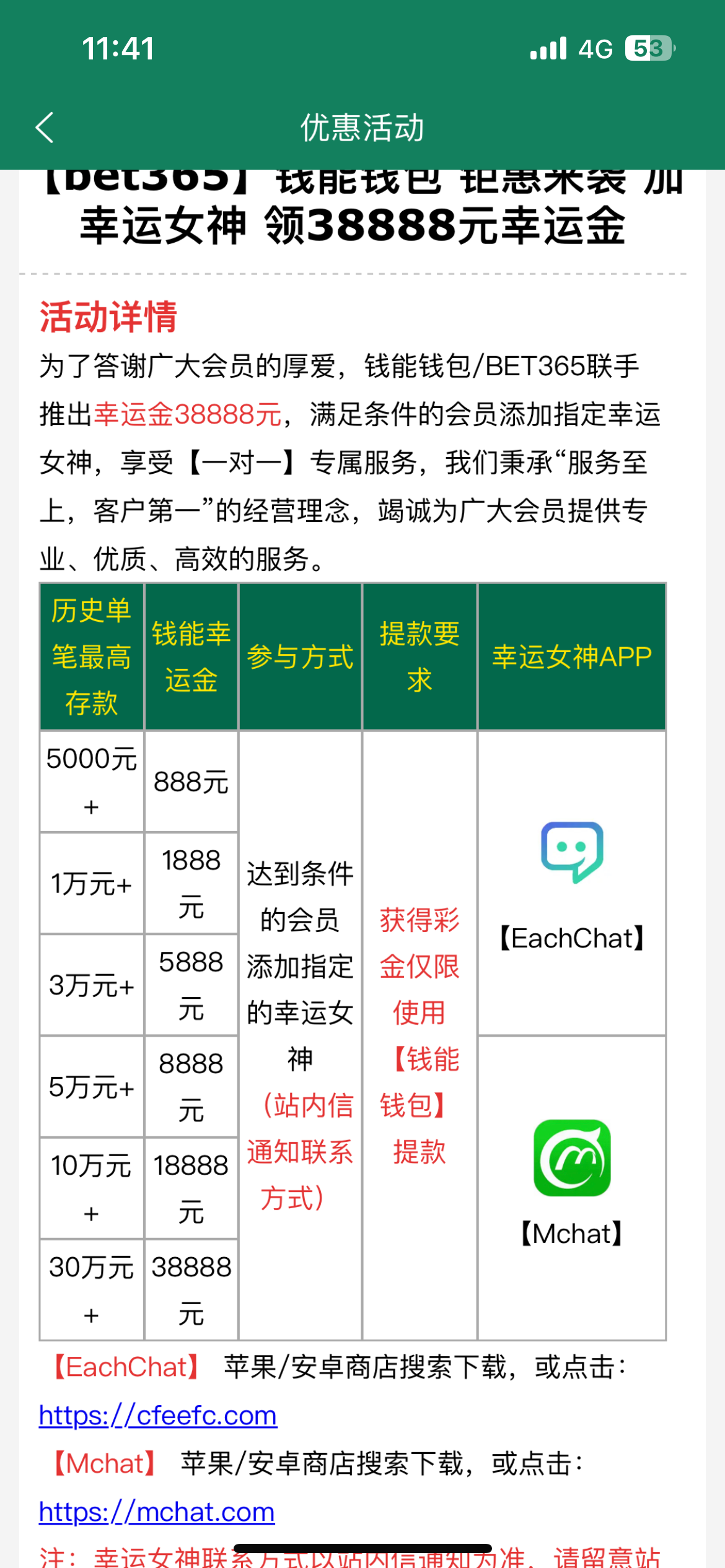The width and height of the screenshot is (725, 1568).
Task: Tap the 5000元+ deposit tier cell
Action: pos(91,780)
